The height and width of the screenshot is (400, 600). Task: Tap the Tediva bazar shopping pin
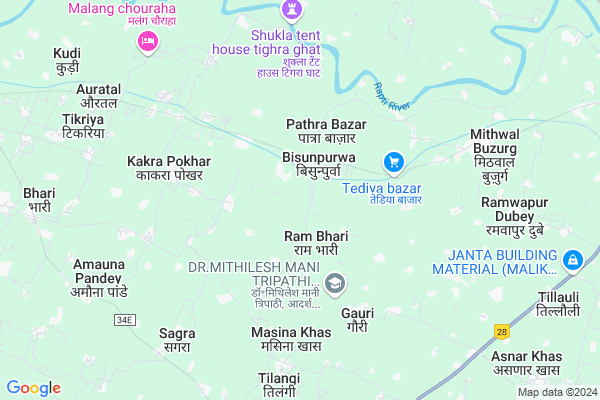coord(394,162)
